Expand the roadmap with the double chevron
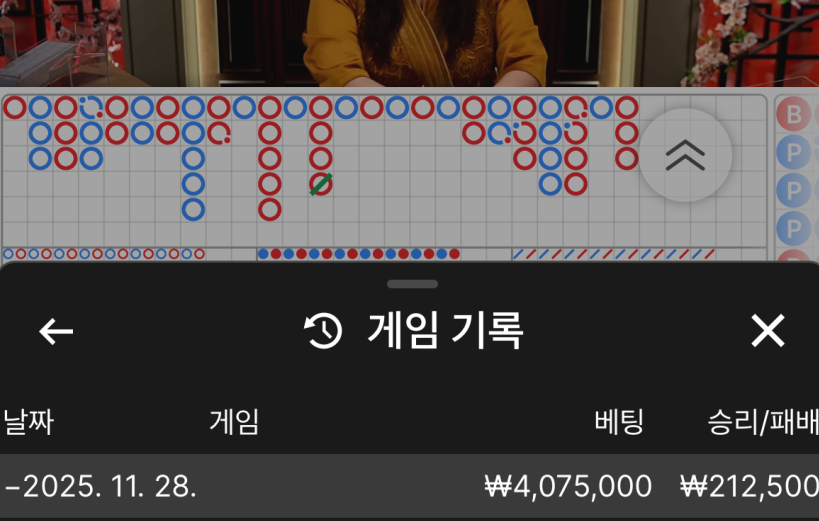This screenshot has width=819, height=521. pos(685,155)
